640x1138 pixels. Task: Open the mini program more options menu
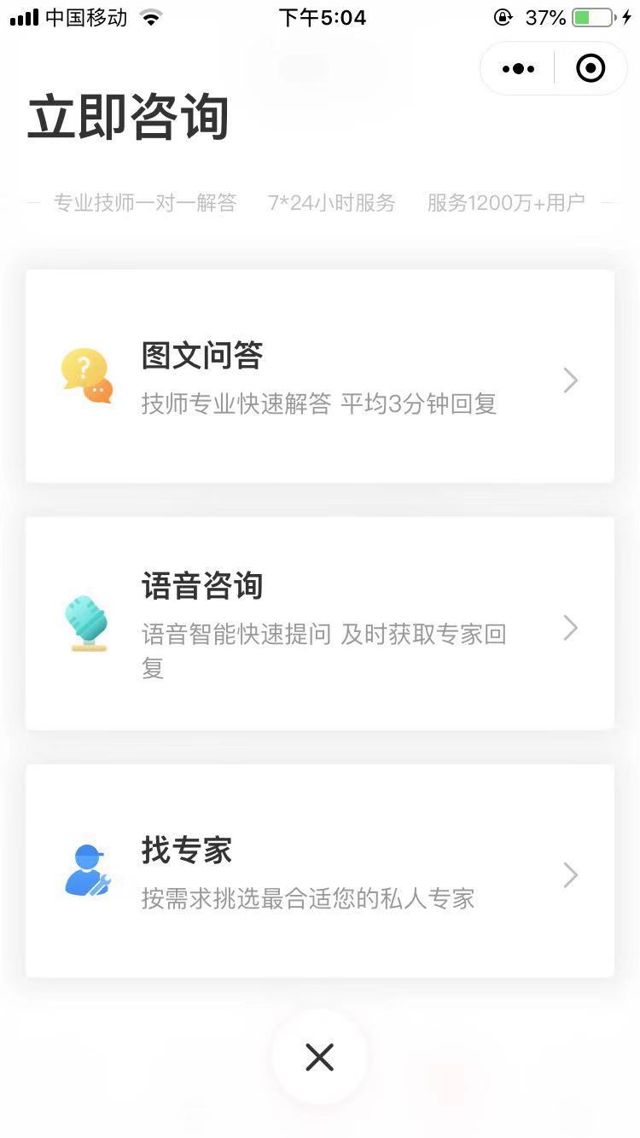(518, 69)
